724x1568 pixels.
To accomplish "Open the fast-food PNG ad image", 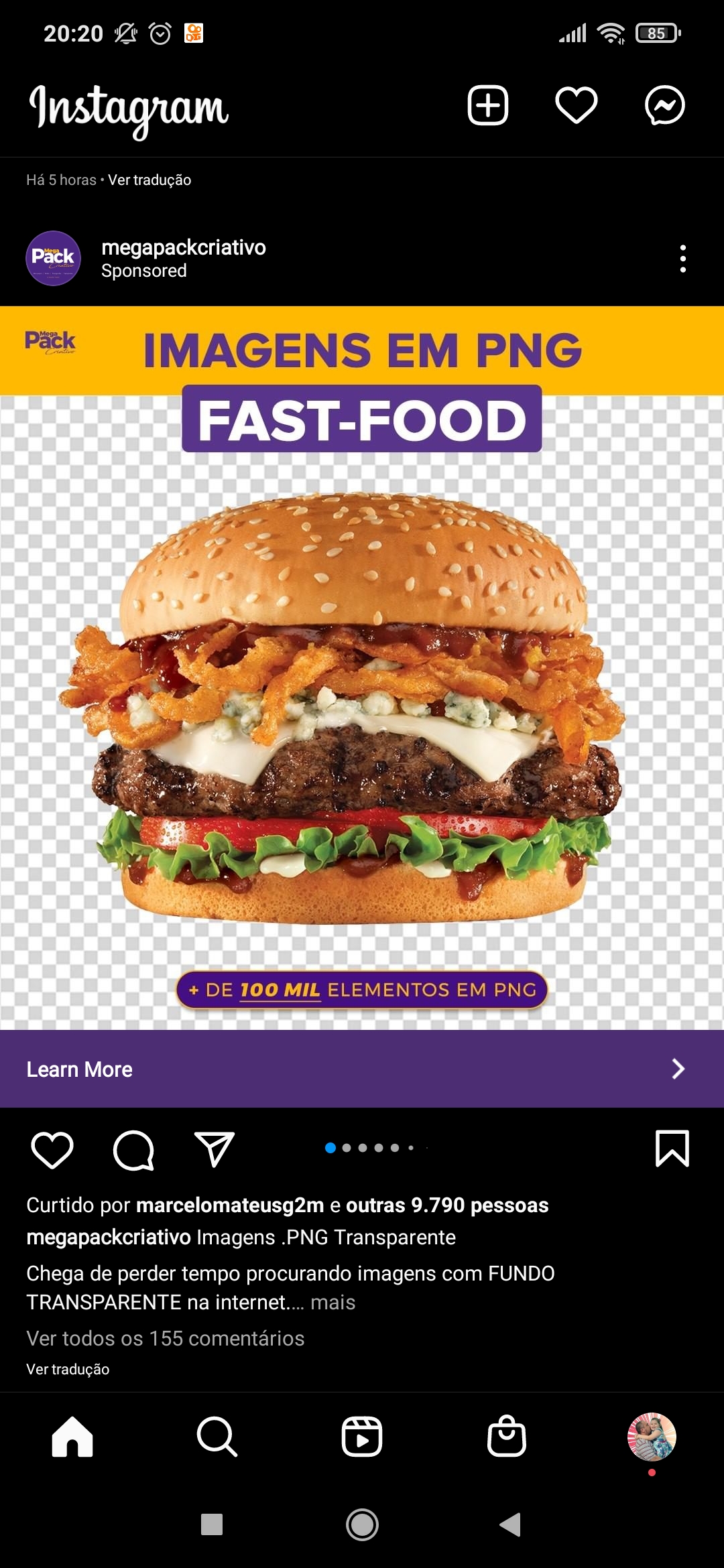I will (362, 704).
